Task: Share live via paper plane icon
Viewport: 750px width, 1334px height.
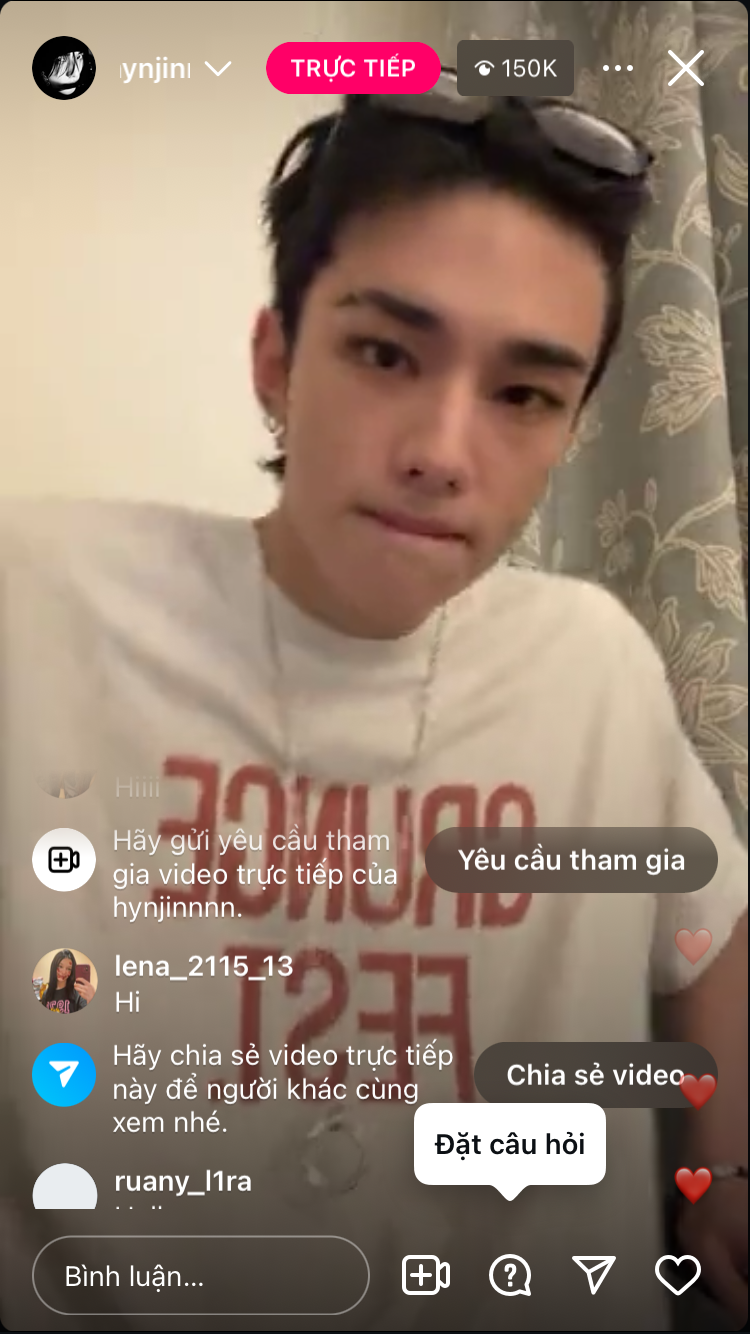Action: point(593,1275)
